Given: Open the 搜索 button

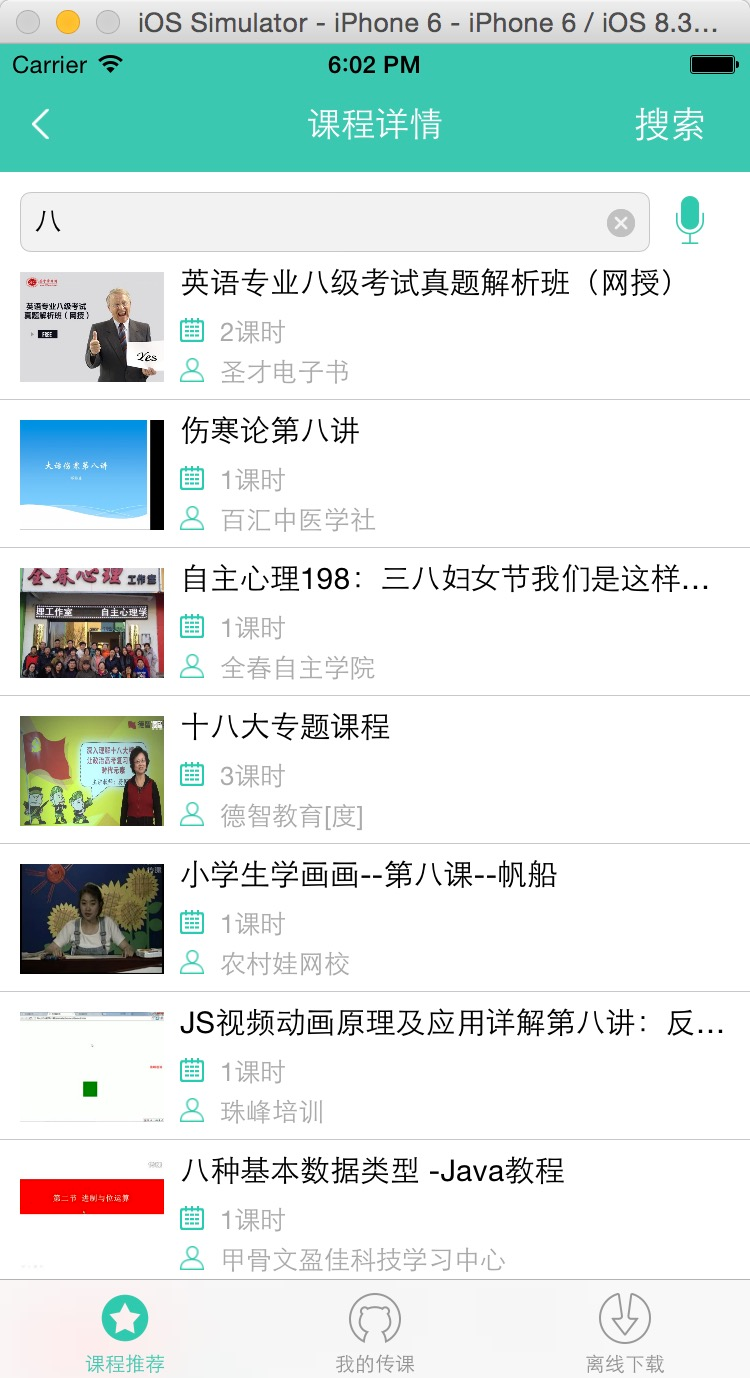Looking at the screenshot, I should 670,123.
